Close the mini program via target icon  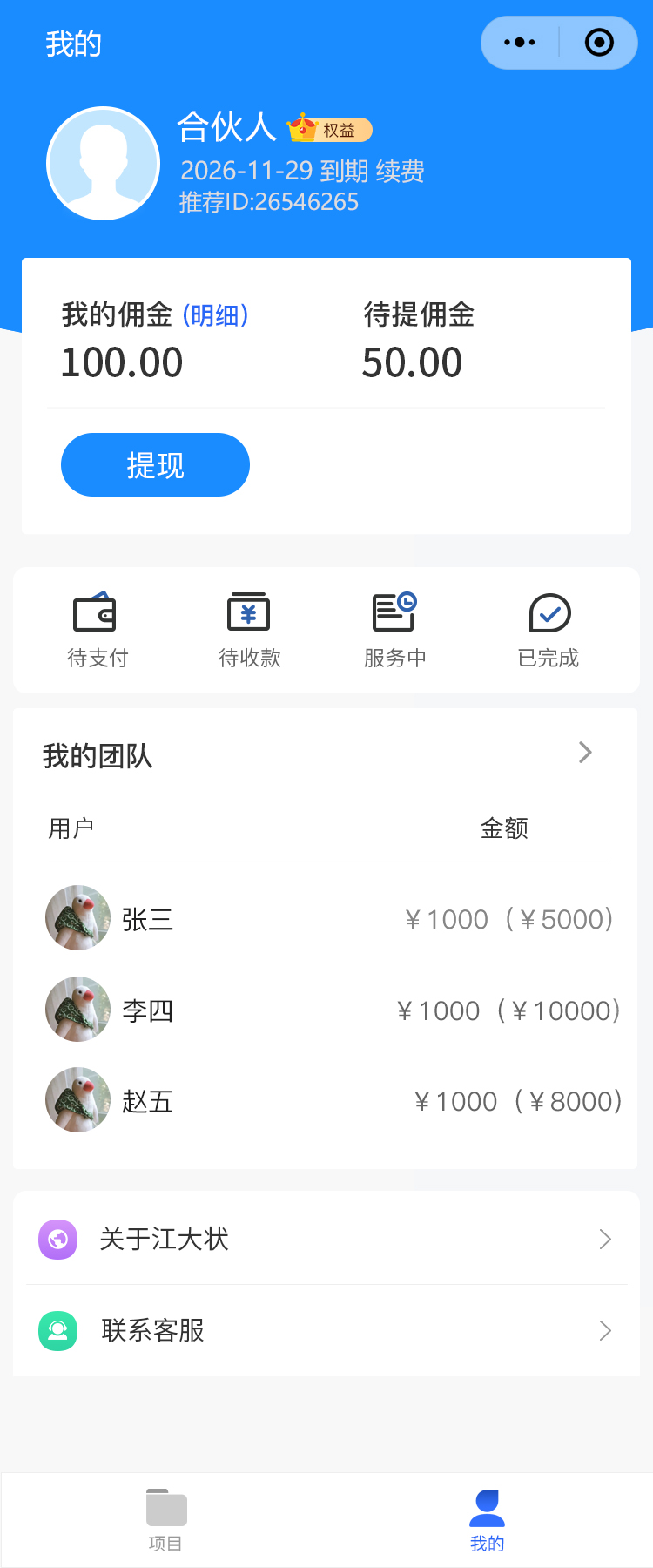pyautogui.click(x=599, y=43)
